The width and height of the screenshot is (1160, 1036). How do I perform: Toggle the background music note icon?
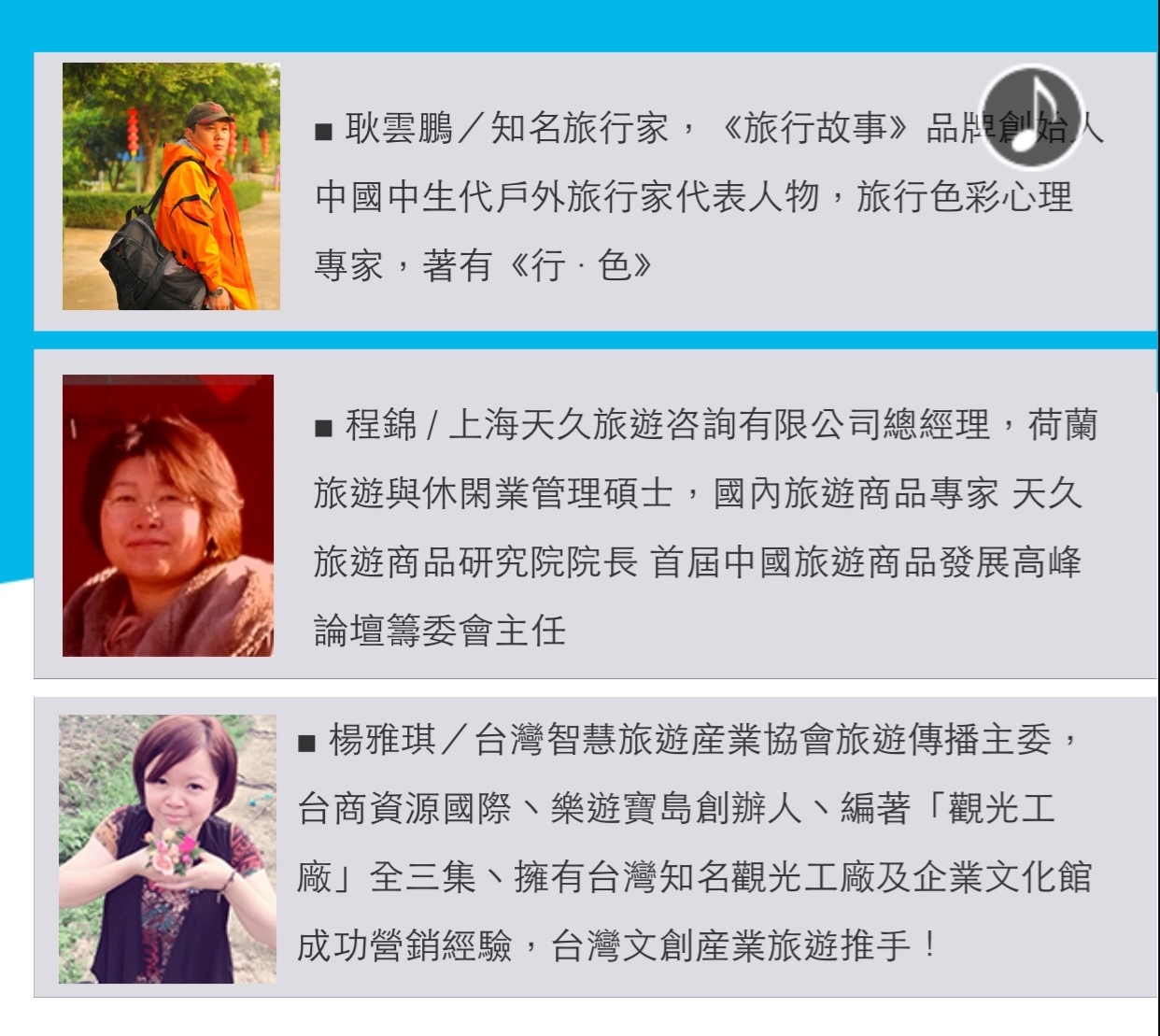pyautogui.click(x=1031, y=116)
